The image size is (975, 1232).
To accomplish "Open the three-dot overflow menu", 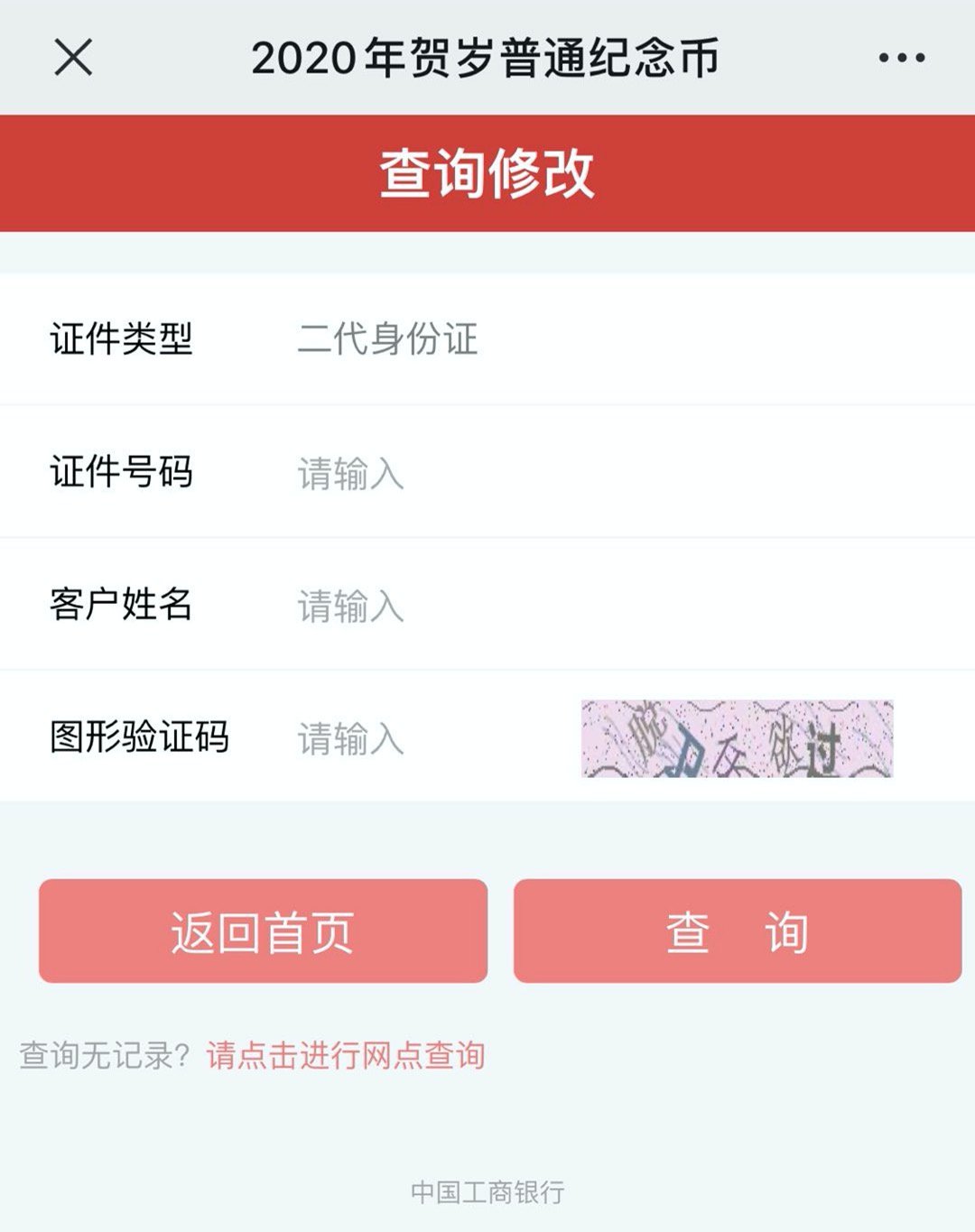I will pyautogui.click(x=901, y=58).
